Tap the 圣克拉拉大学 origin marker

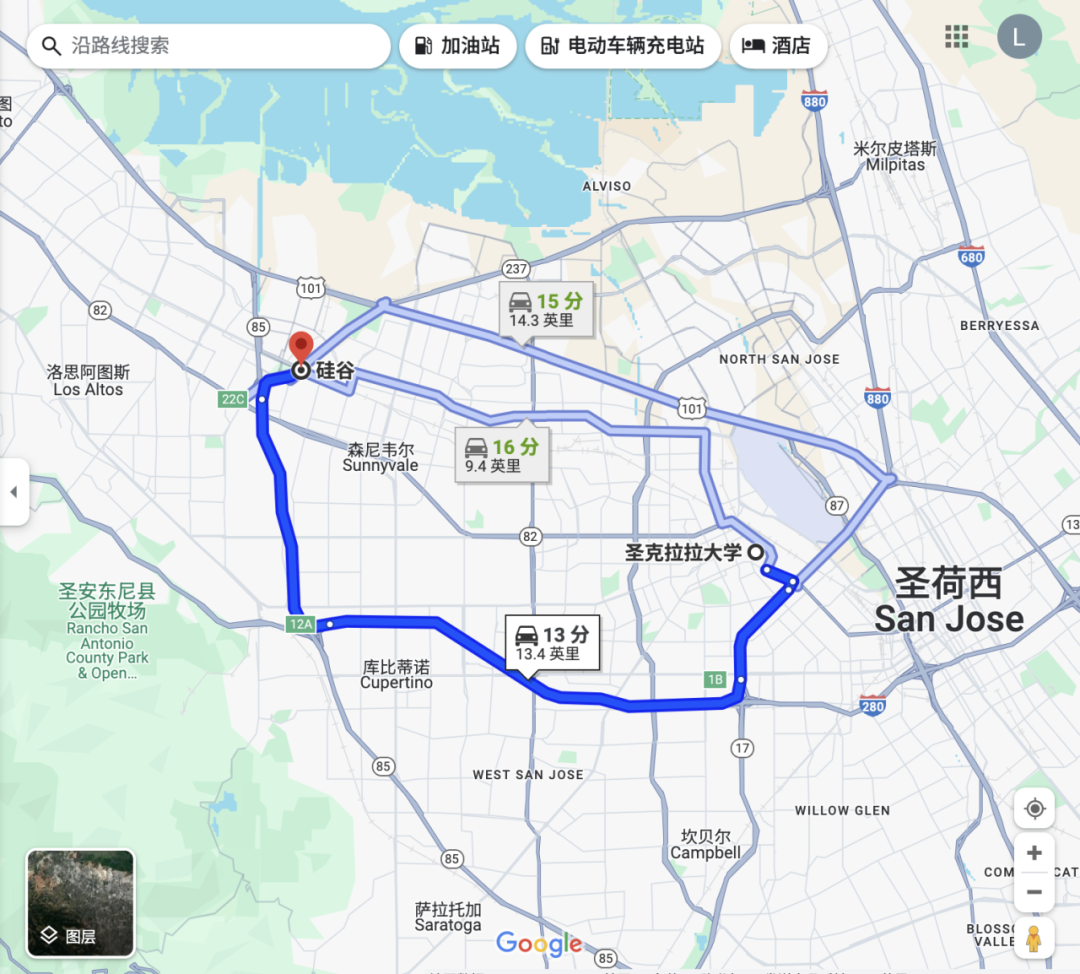tap(756, 551)
